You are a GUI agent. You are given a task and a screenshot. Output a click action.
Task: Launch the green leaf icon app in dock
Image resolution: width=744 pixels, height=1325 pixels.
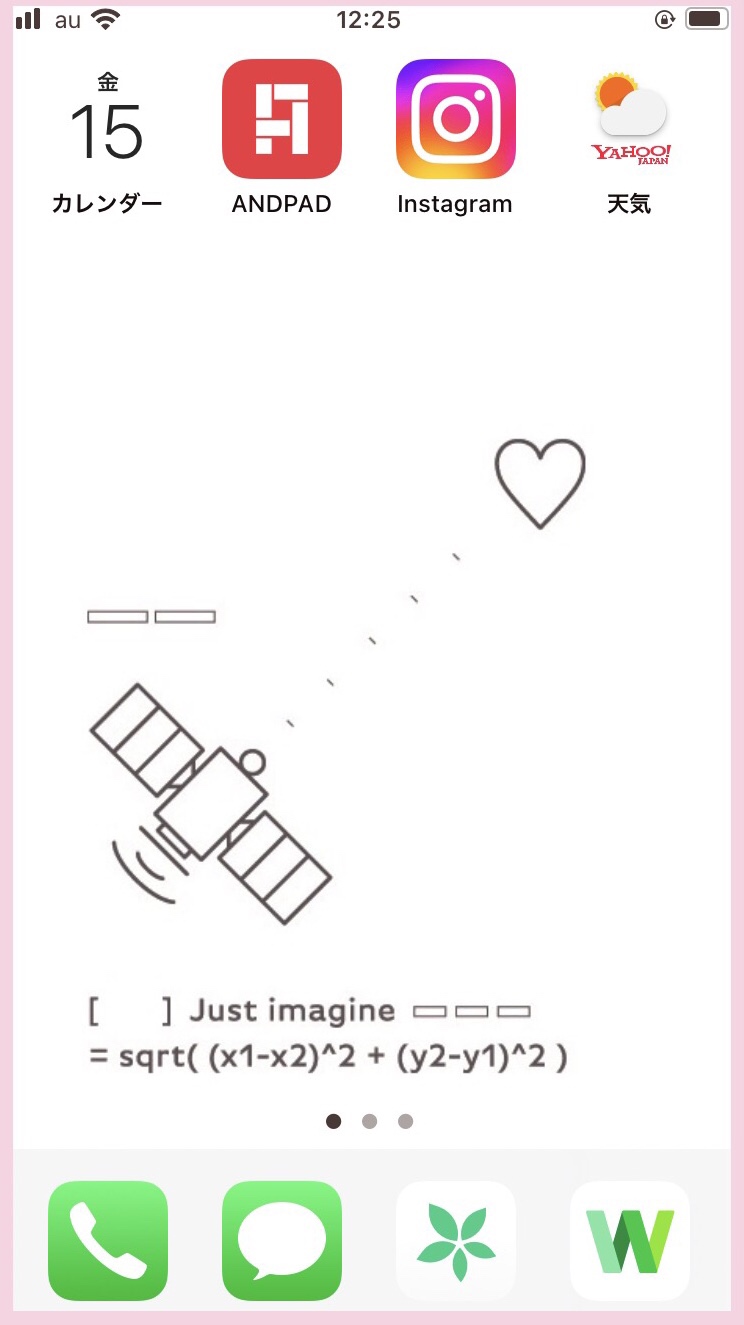[x=456, y=1241]
